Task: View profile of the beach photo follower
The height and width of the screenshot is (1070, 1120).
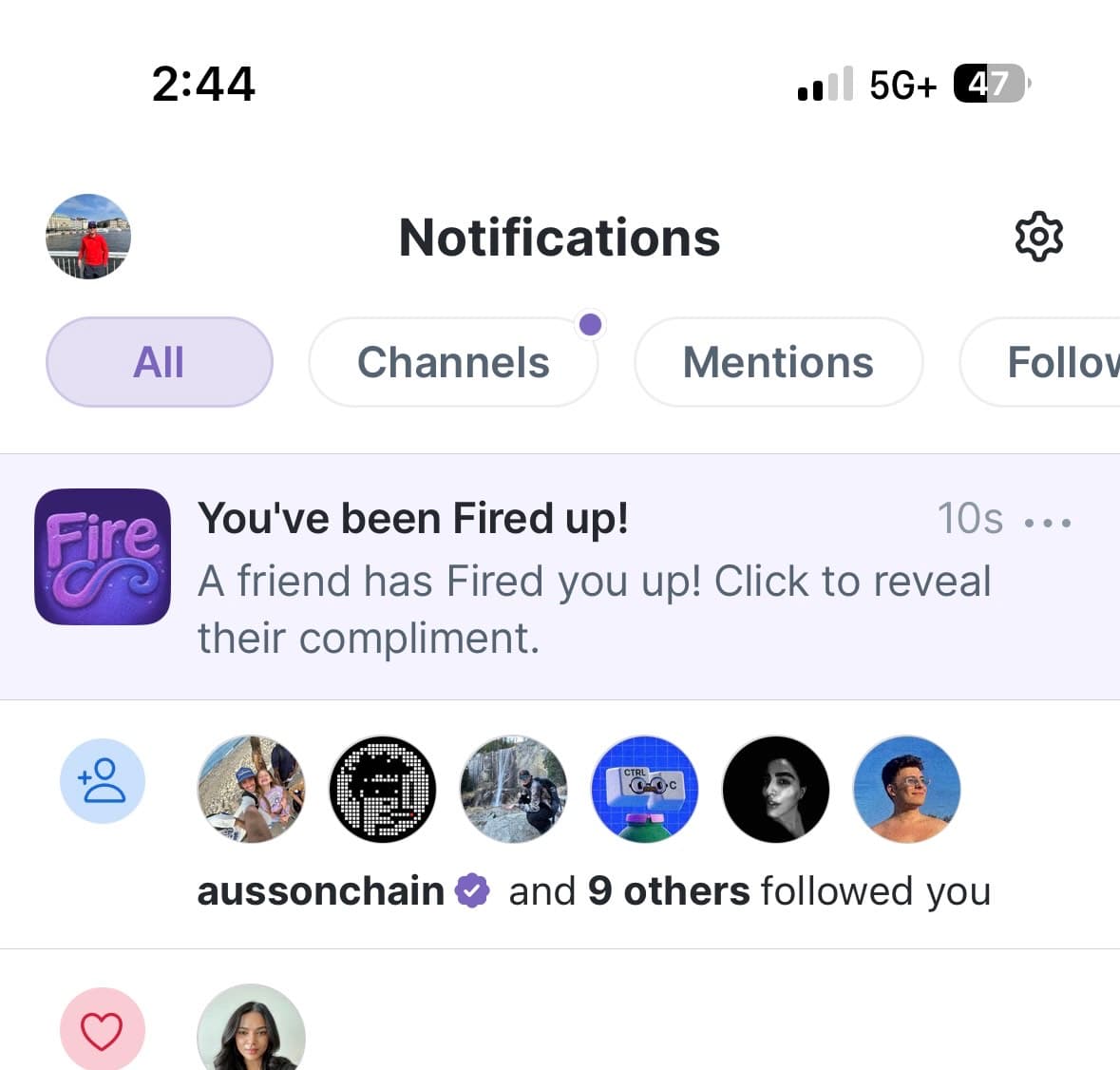Action: click(251, 789)
